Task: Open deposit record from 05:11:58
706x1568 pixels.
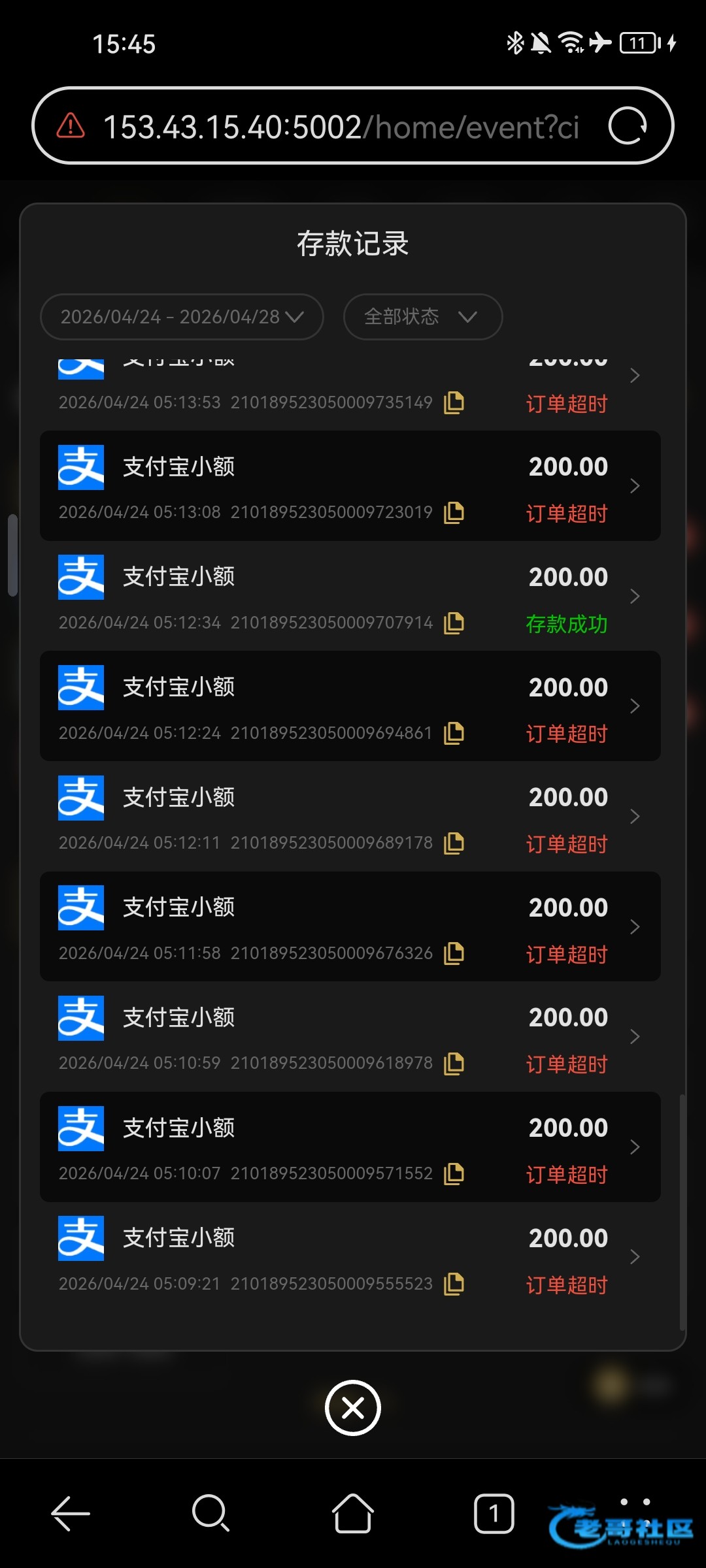Action: (x=350, y=926)
